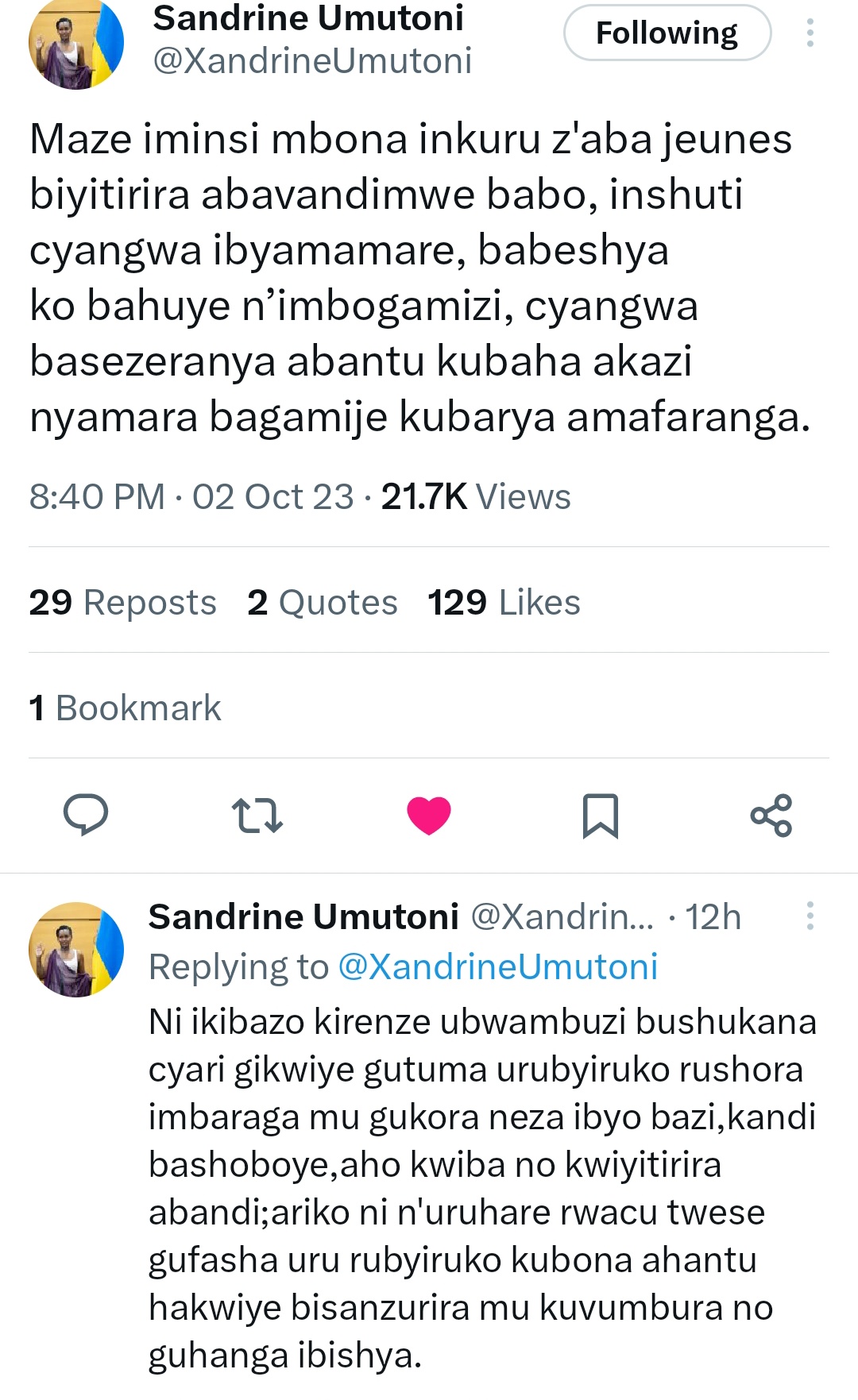
Task: Unlike the post with the pink heart
Action: pos(429,816)
